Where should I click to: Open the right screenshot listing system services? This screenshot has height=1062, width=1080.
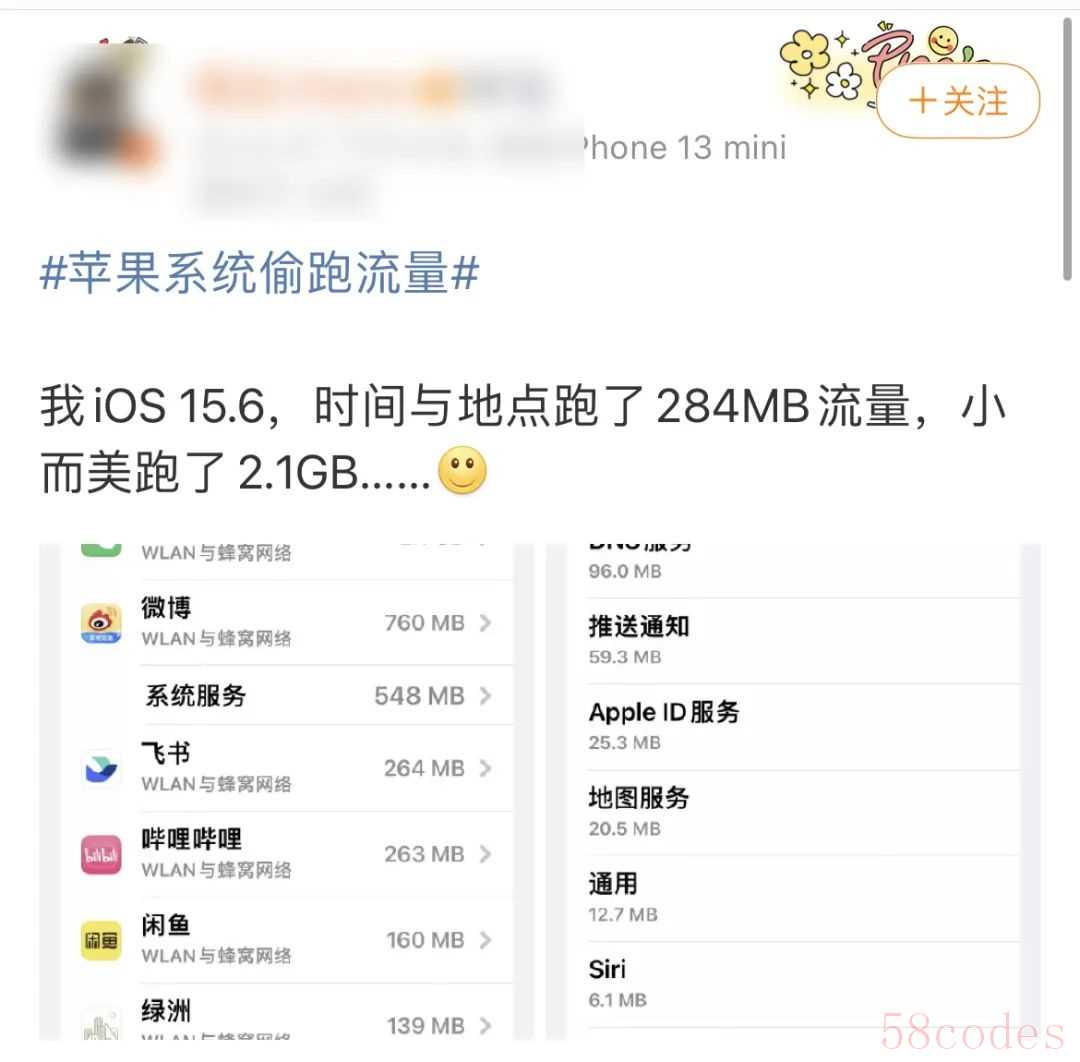tap(792, 792)
